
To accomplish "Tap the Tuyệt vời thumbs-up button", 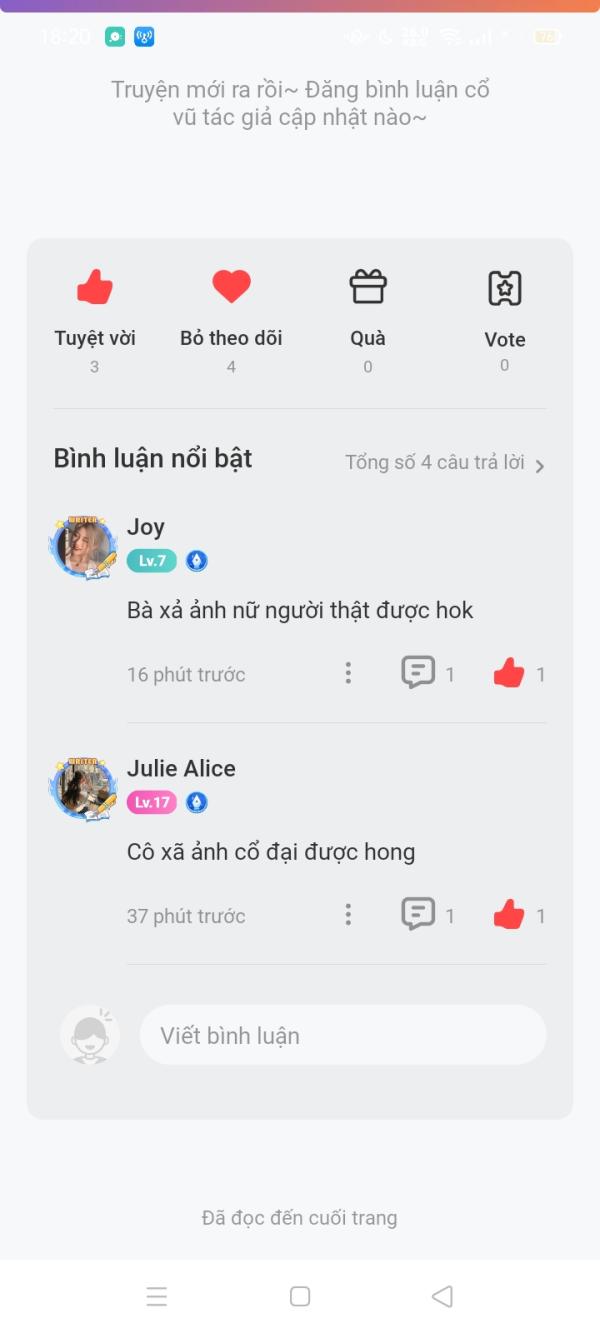I will tap(95, 288).
